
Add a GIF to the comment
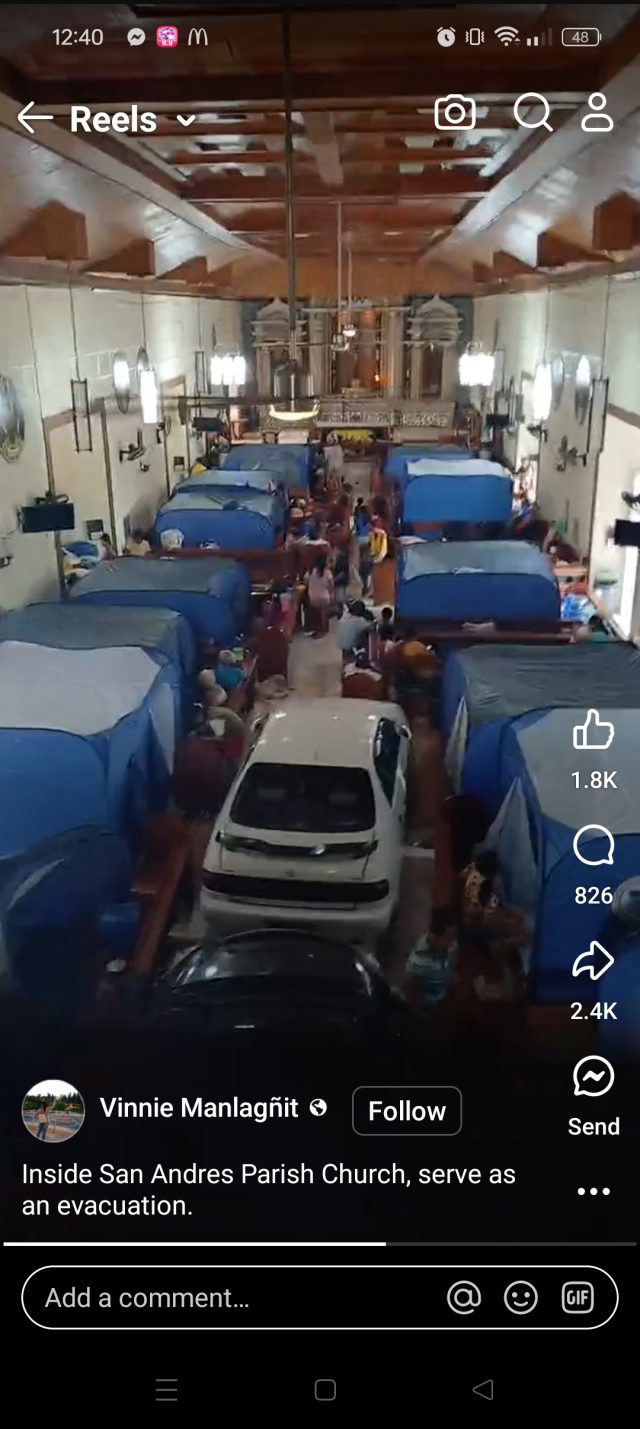[x=578, y=1298]
